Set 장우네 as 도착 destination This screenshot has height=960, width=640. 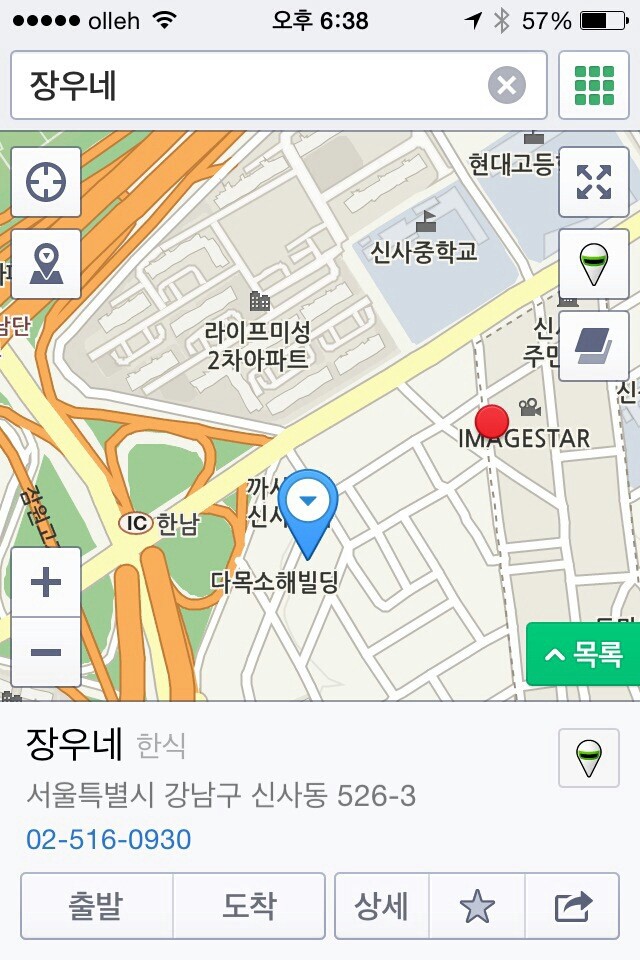coord(249,906)
